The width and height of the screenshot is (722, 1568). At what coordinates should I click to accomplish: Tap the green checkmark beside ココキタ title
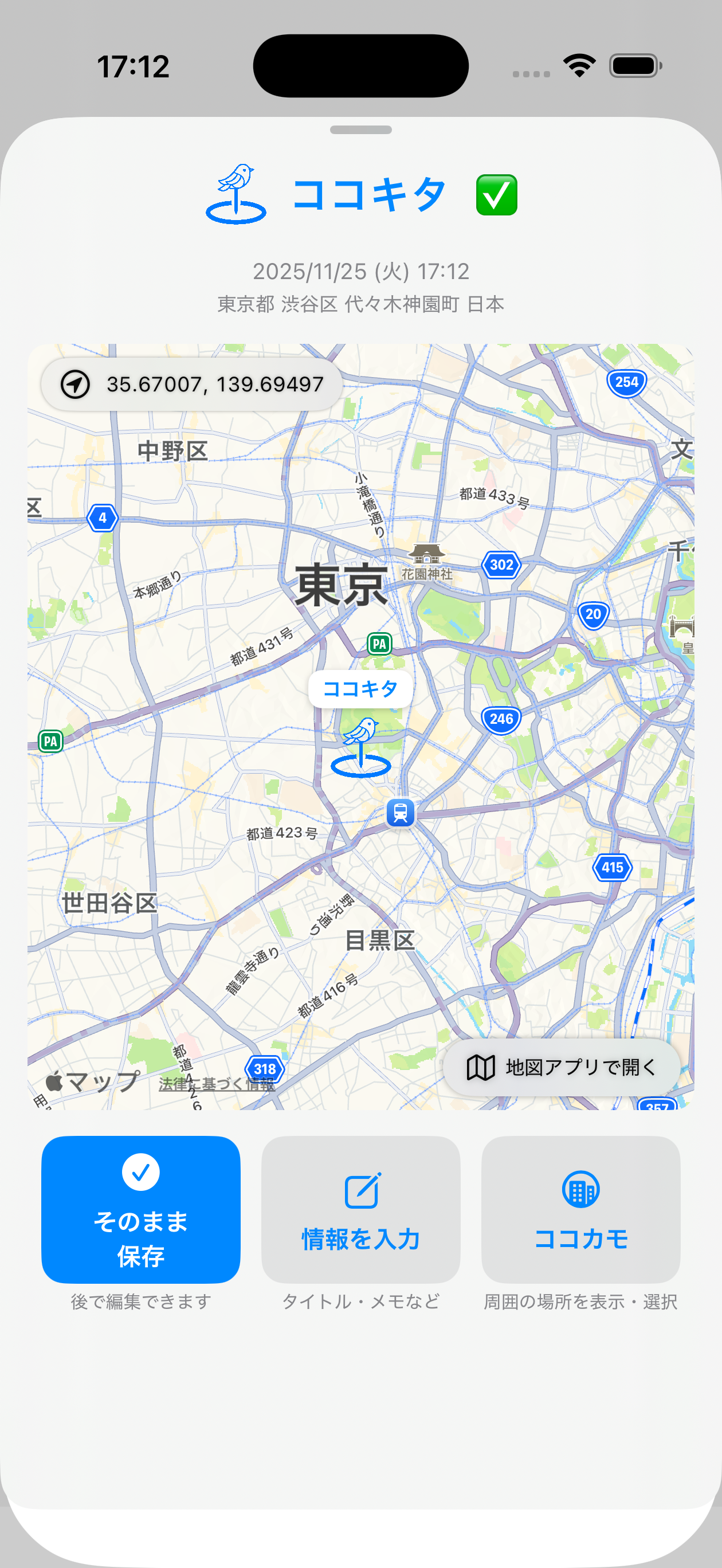(x=496, y=194)
